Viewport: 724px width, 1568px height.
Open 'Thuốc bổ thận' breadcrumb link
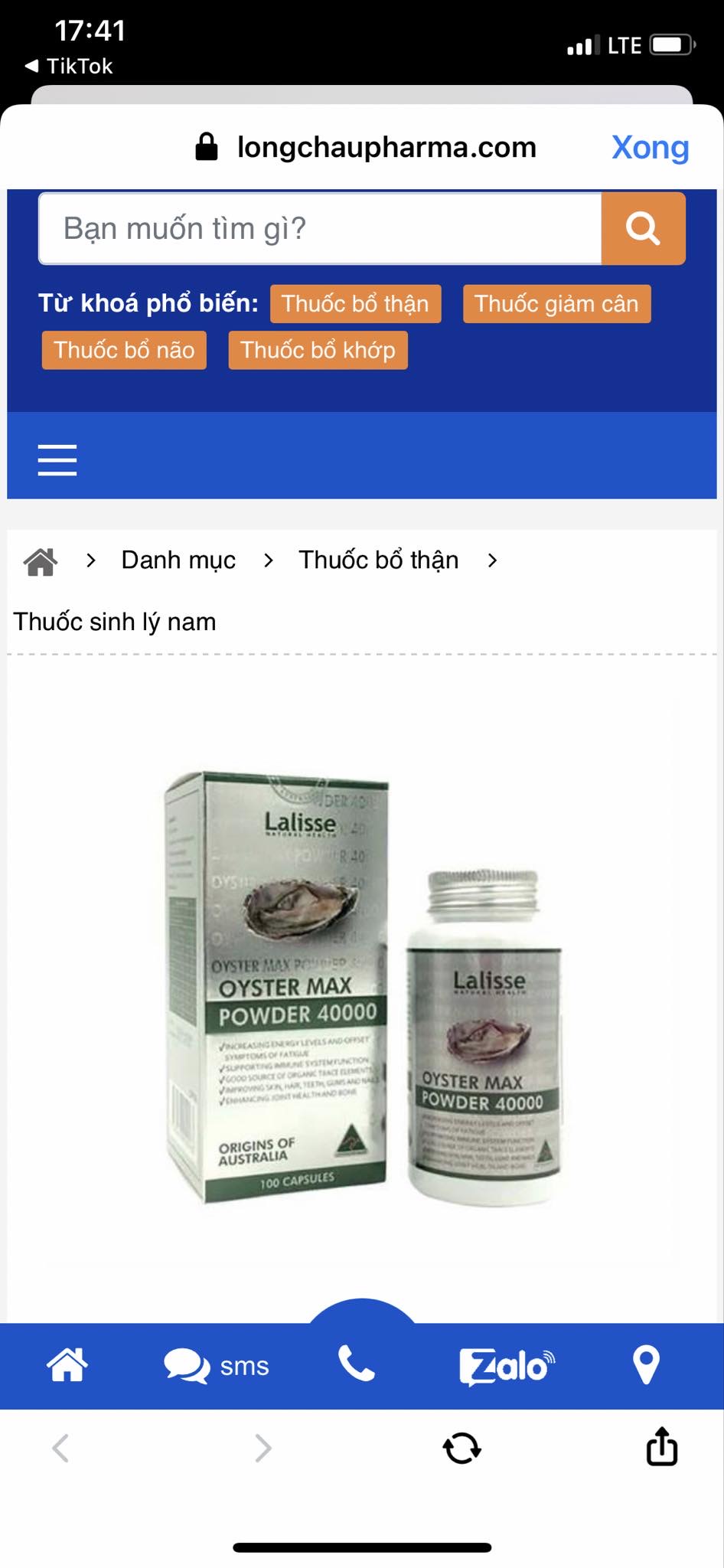click(x=378, y=560)
